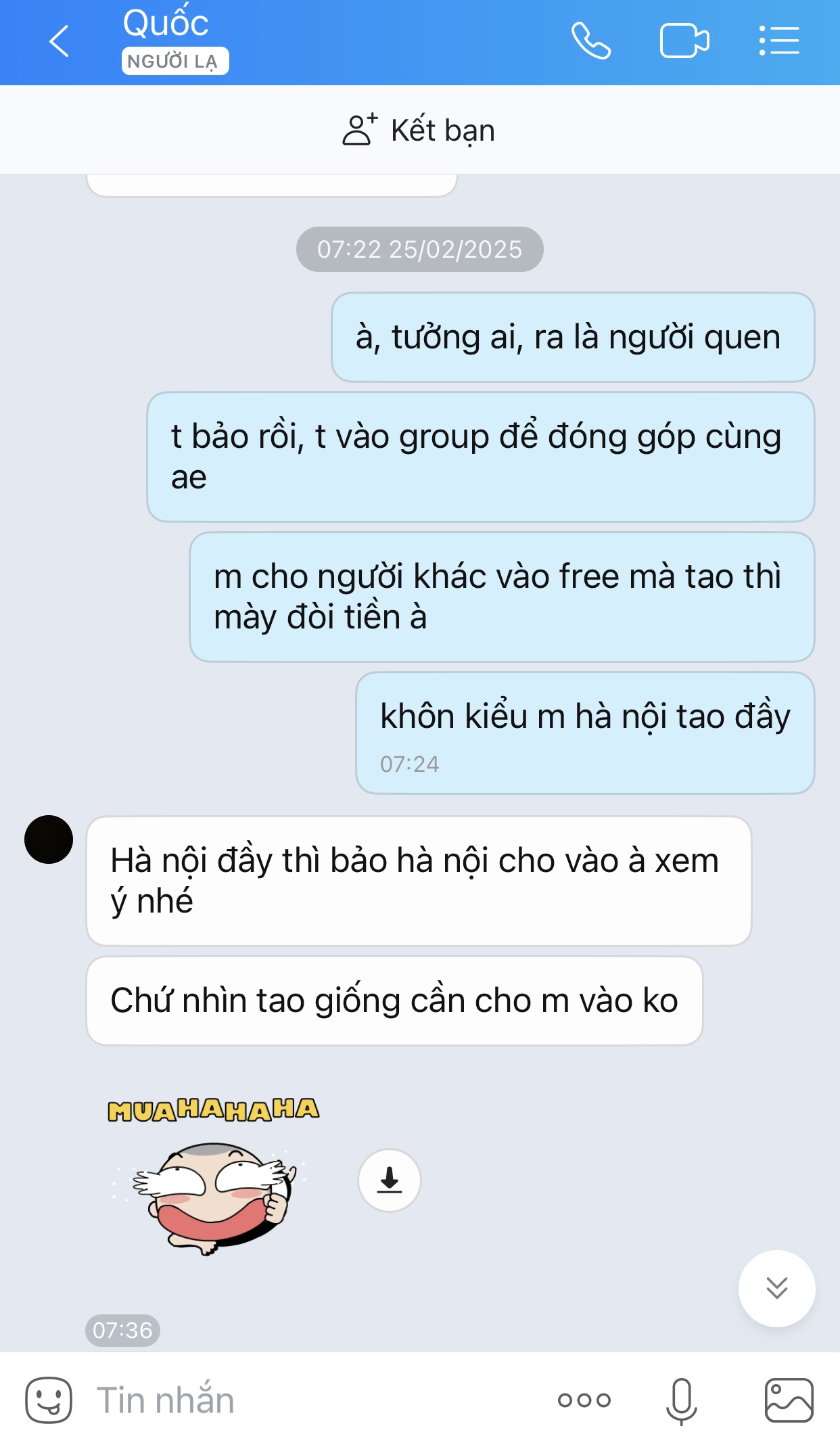
Task: Open the photo gallery picker
Action: point(789,1400)
